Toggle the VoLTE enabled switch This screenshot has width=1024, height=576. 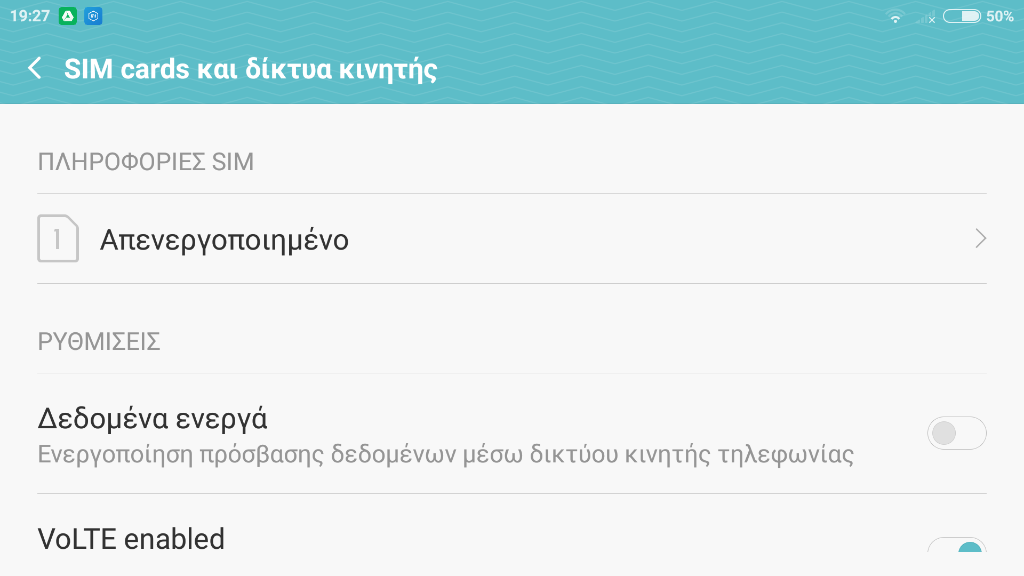[x=956, y=545]
